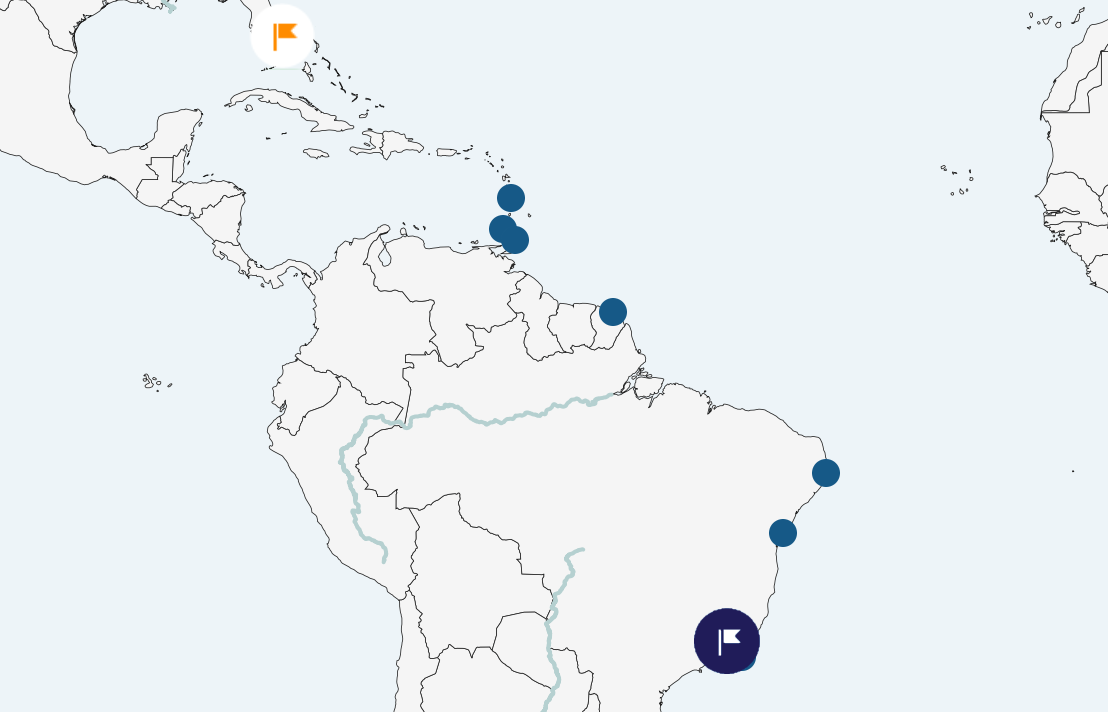This screenshot has height=712, width=1108.
Task: Open the port marker on French Guiana's coast
Action: 612,312
